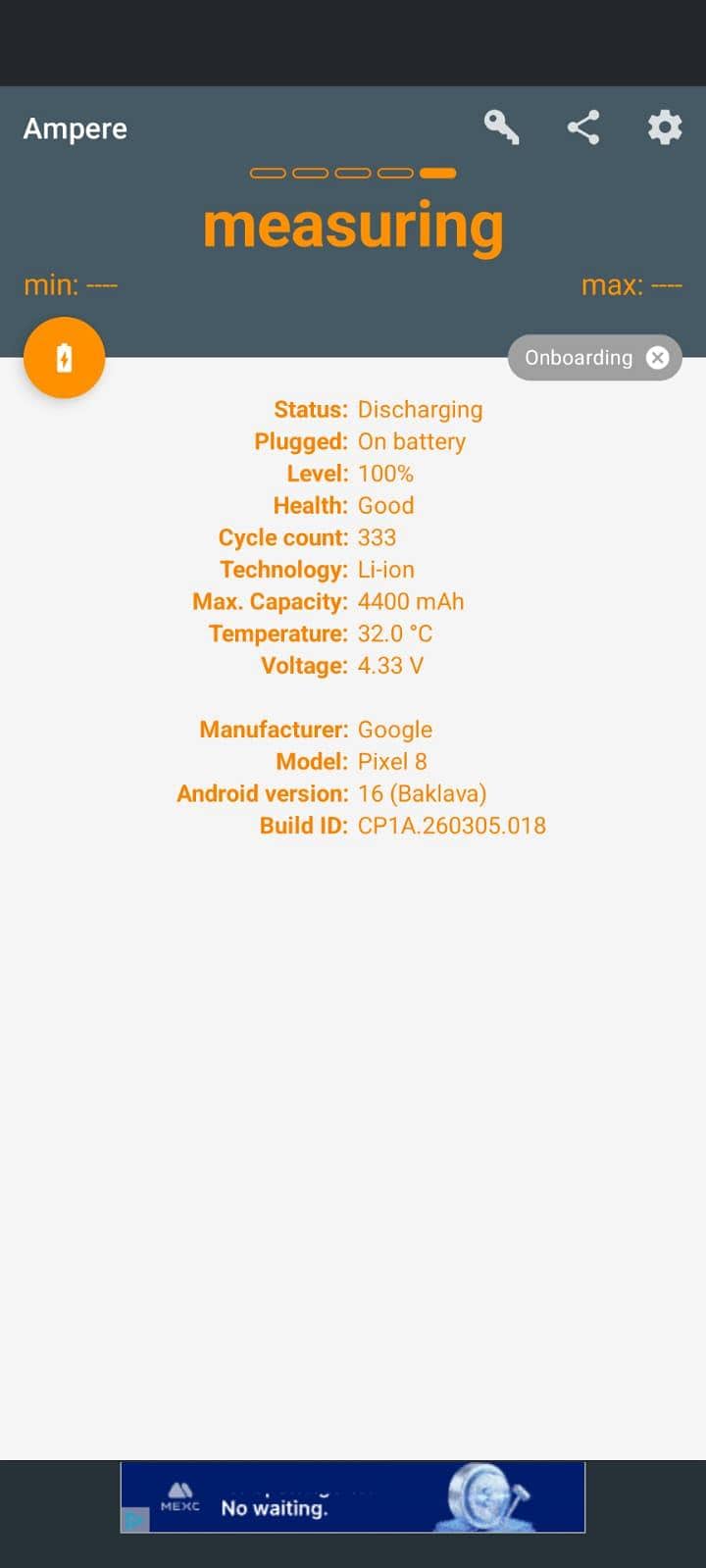
Task: Click the filled fifth measuring progress dash
Action: pos(437,172)
